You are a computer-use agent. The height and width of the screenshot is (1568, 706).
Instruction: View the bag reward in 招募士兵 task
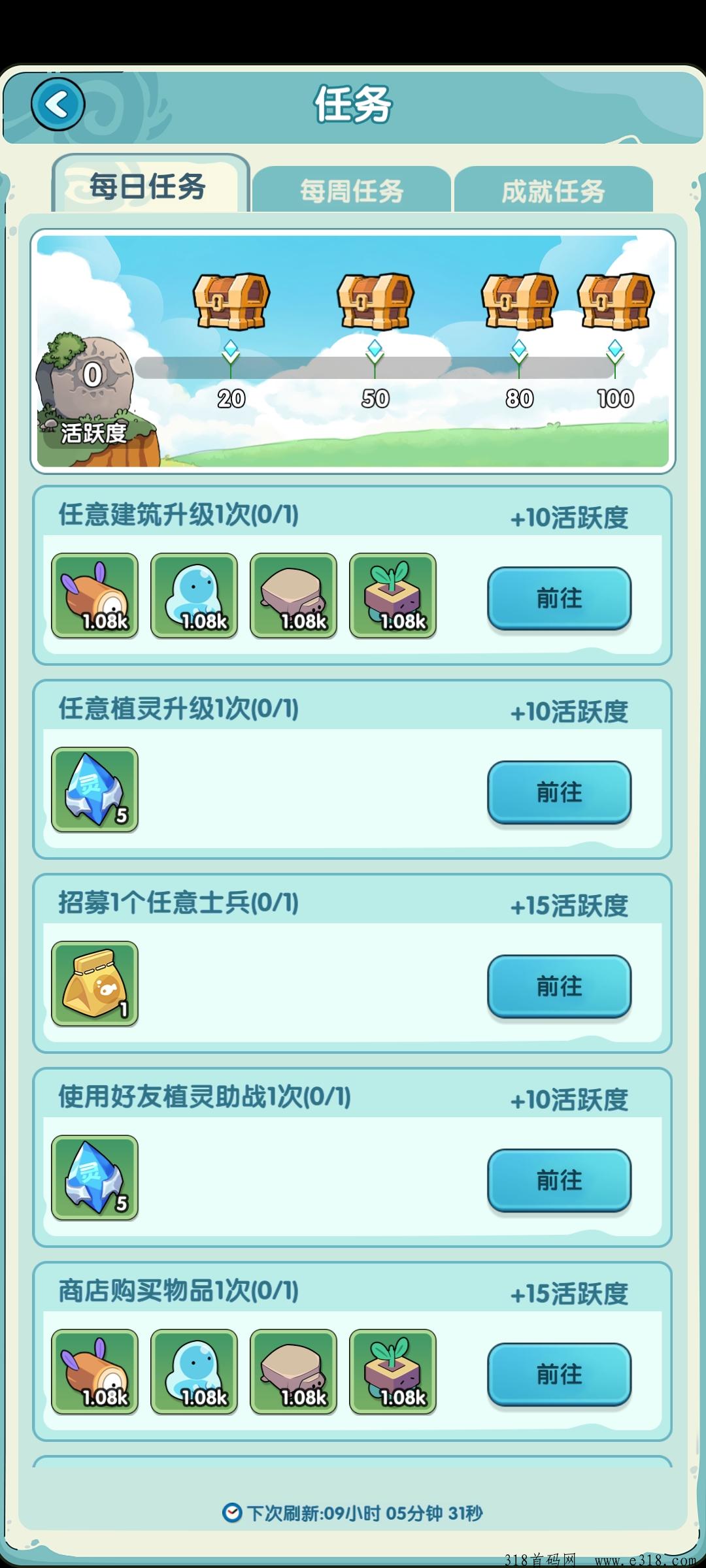pyautogui.click(x=95, y=984)
